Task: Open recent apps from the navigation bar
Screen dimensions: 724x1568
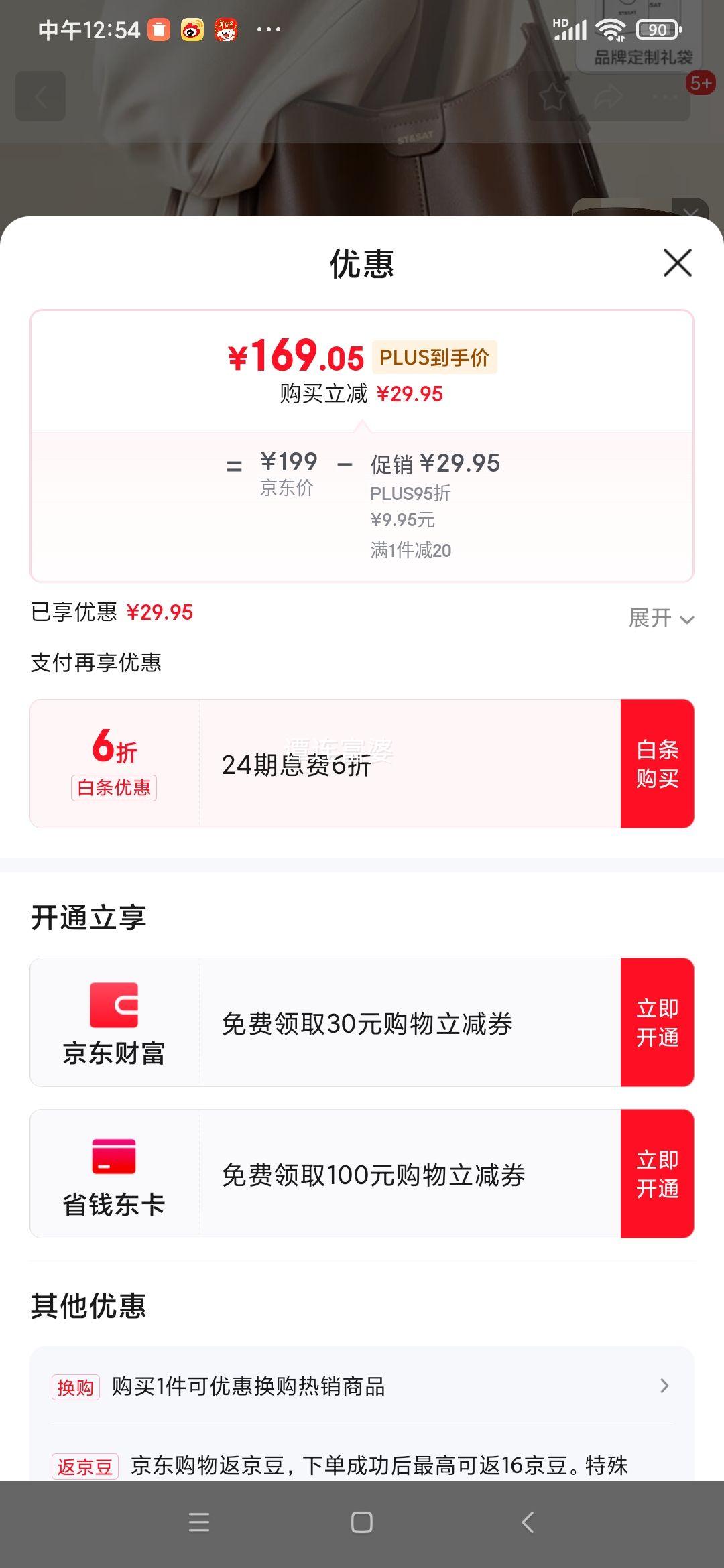Action: (x=199, y=1522)
